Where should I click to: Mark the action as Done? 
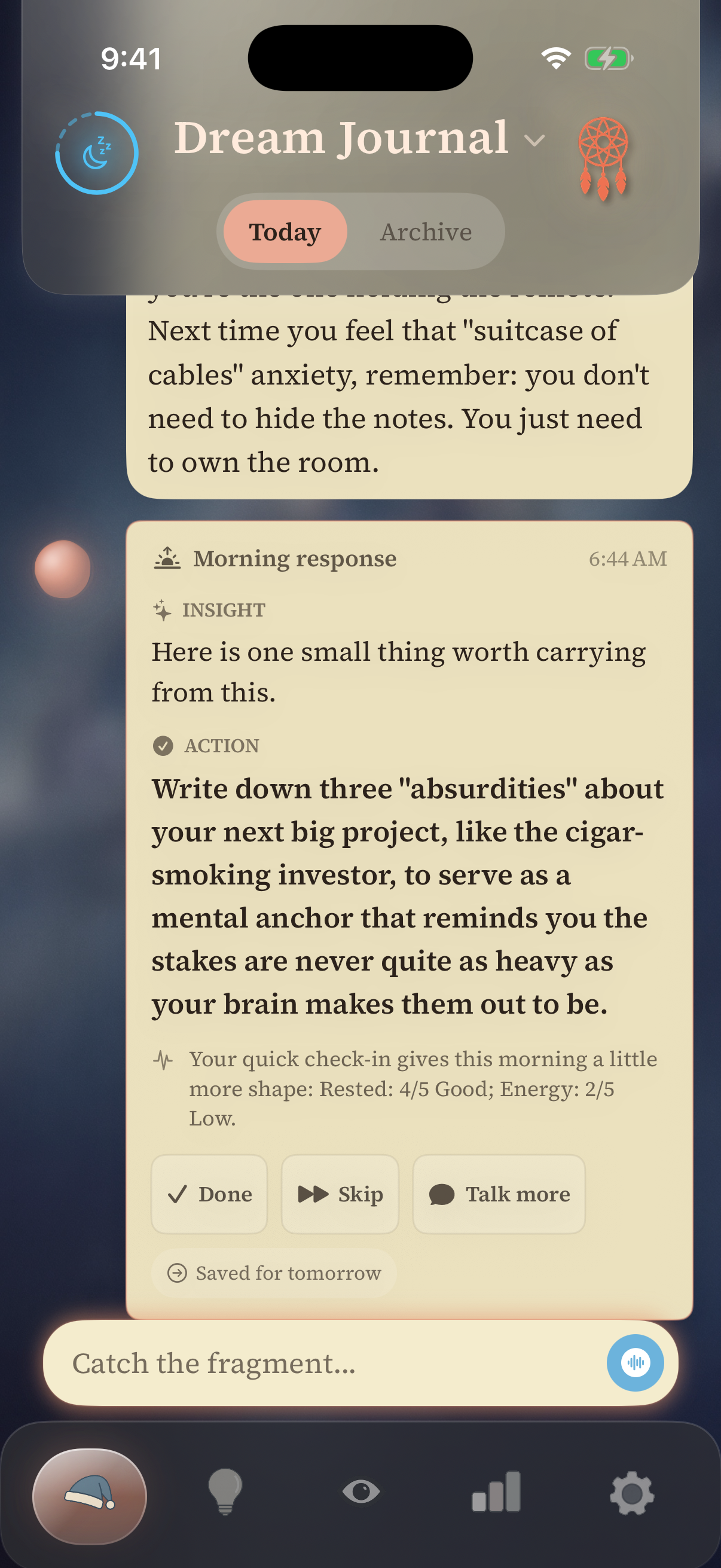click(209, 1194)
